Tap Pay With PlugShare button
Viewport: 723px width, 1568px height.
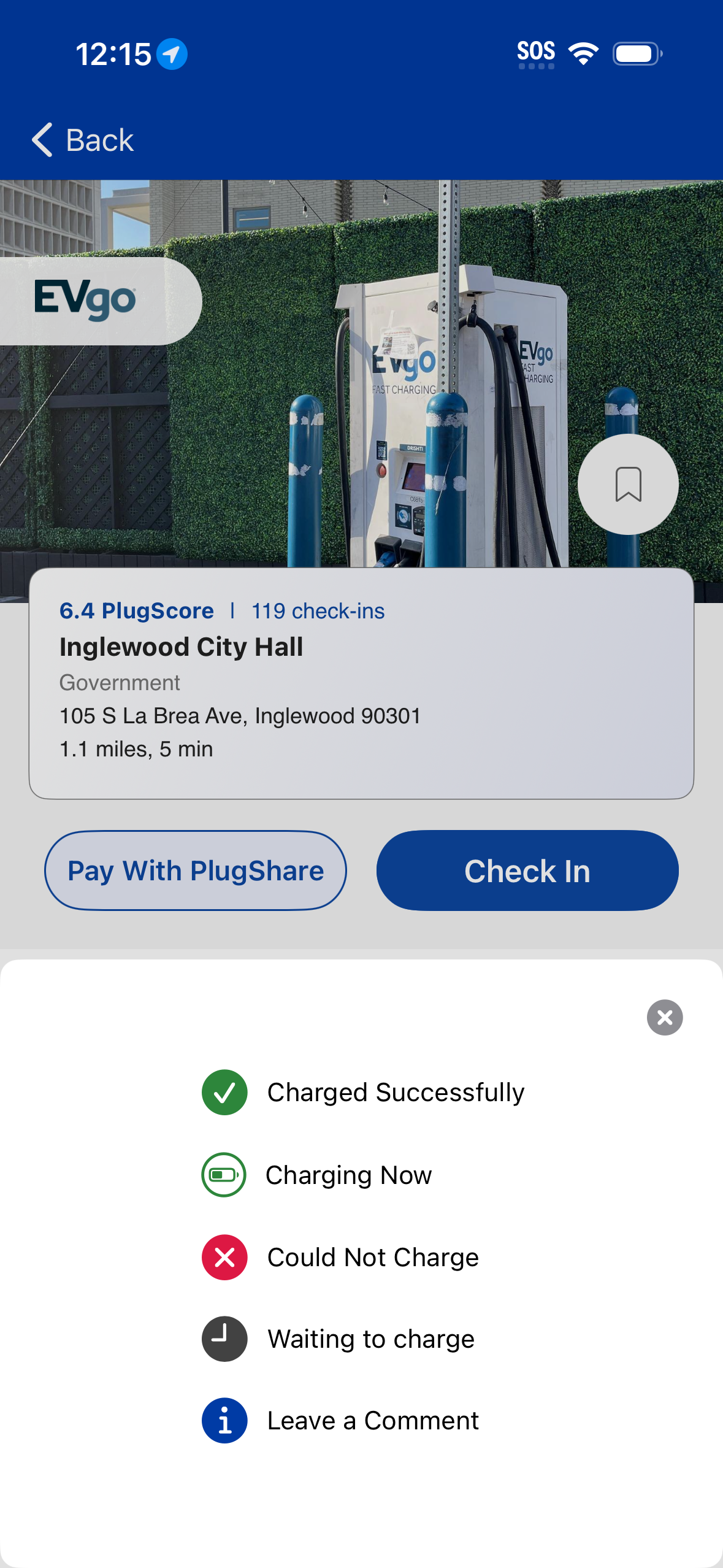pos(196,870)
